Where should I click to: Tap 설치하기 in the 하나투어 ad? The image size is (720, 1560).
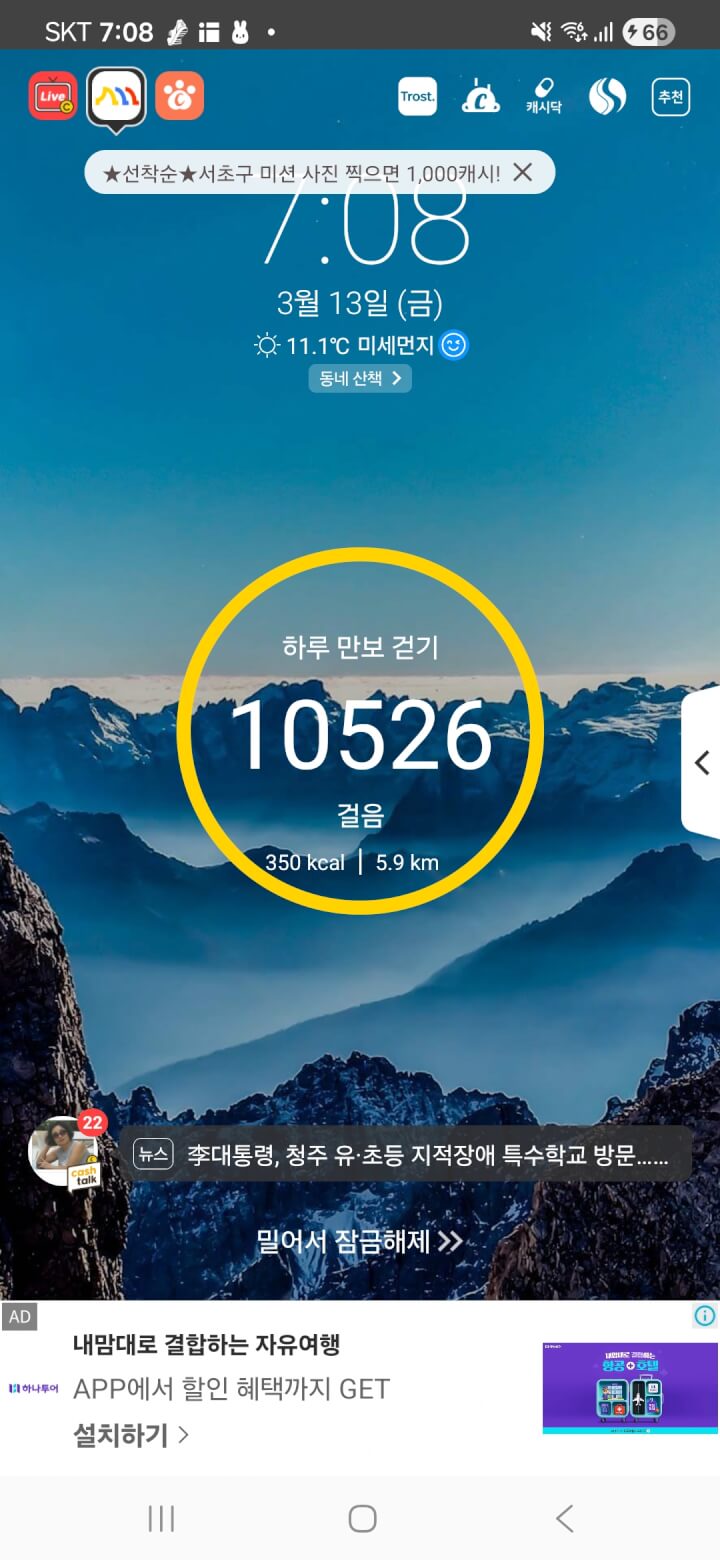pos(130,1435)
